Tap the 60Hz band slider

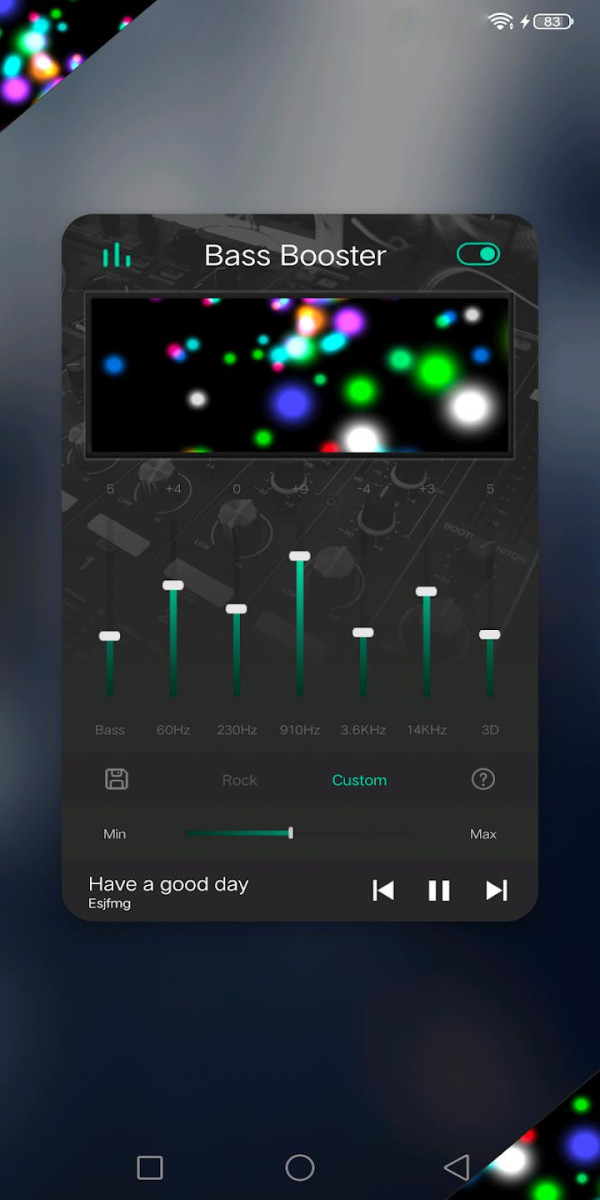(x=173, y=585)
